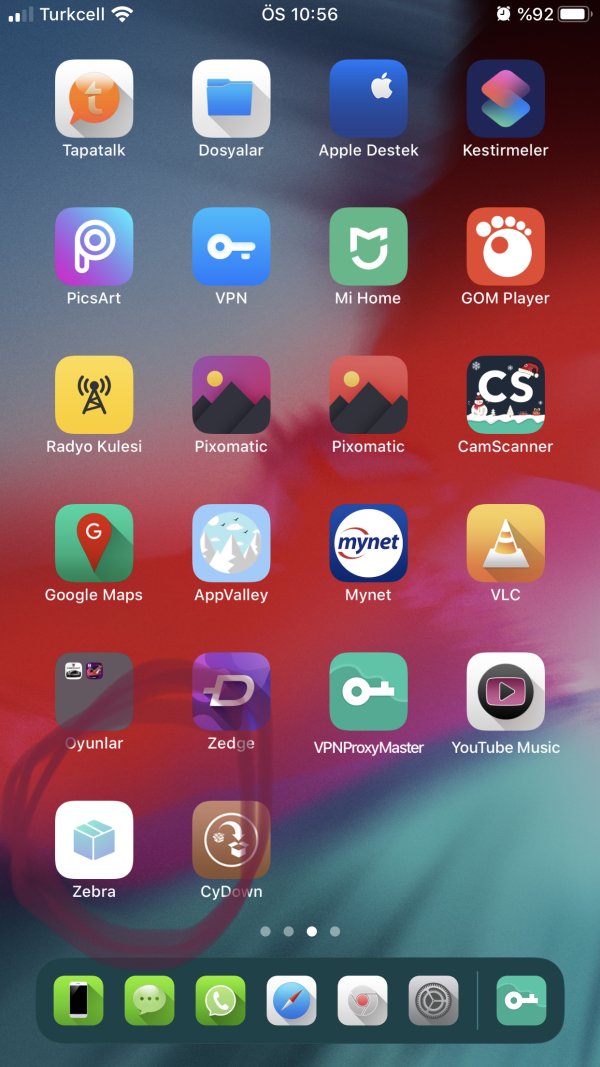Open the Kestirmeler shortcuts app
This screenshot has width=600, height=1067.
pyautogui.click(x=505, y=99)
